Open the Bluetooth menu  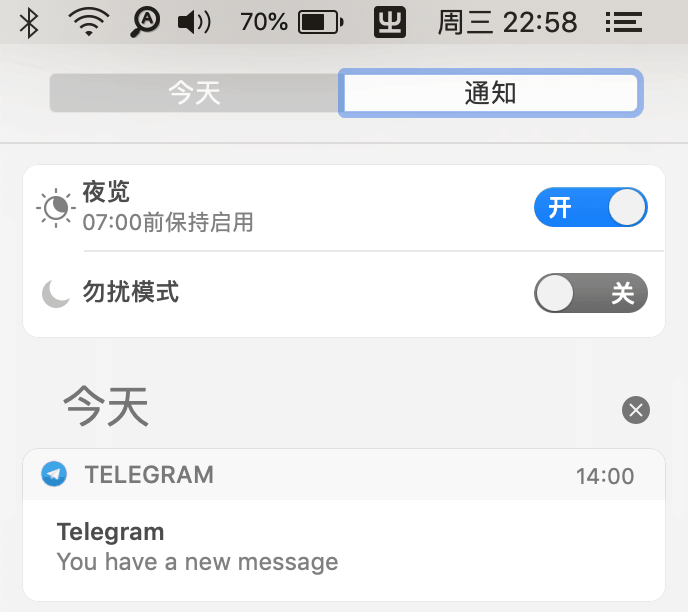tap(30, 22)
